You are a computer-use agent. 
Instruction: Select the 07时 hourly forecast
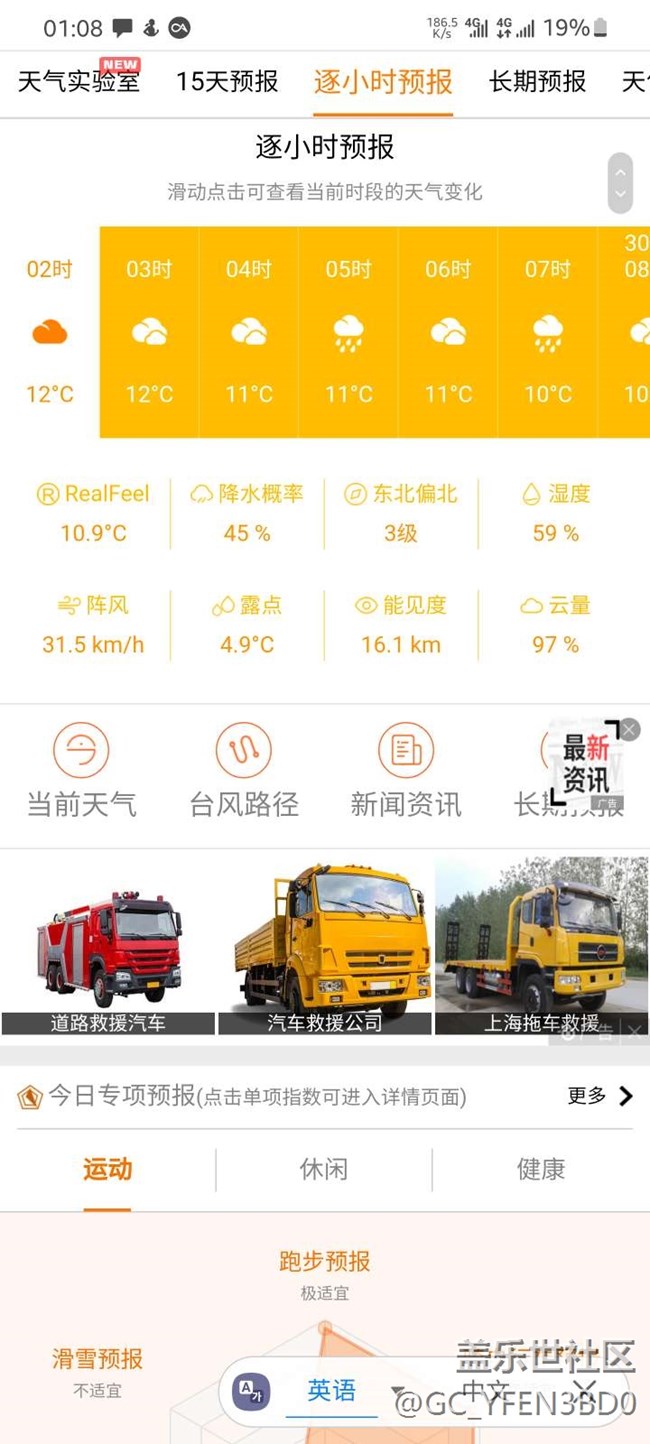point(548,332)
